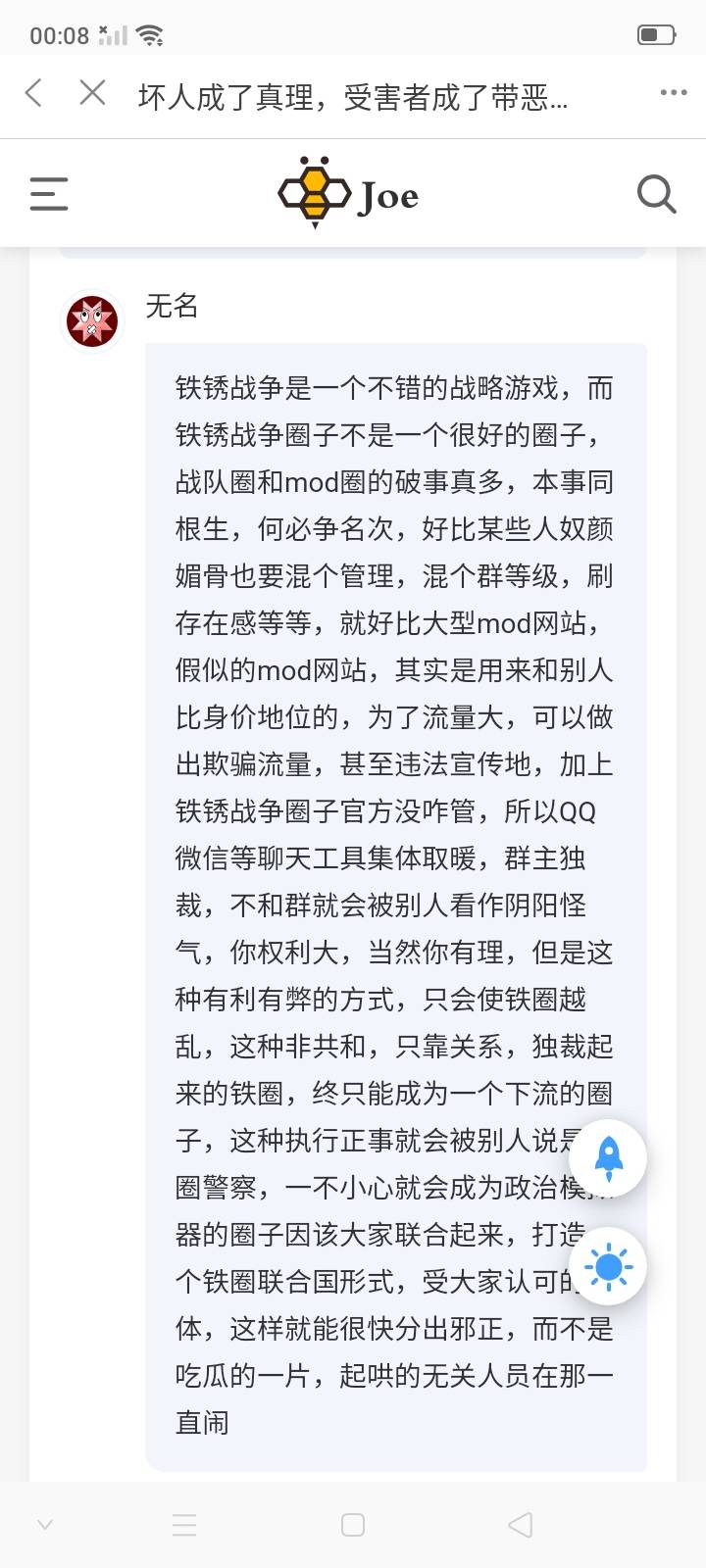Toggle the sun light/dark mode button
Screen dimensions: 706x1568
(x=608, y=1266)
